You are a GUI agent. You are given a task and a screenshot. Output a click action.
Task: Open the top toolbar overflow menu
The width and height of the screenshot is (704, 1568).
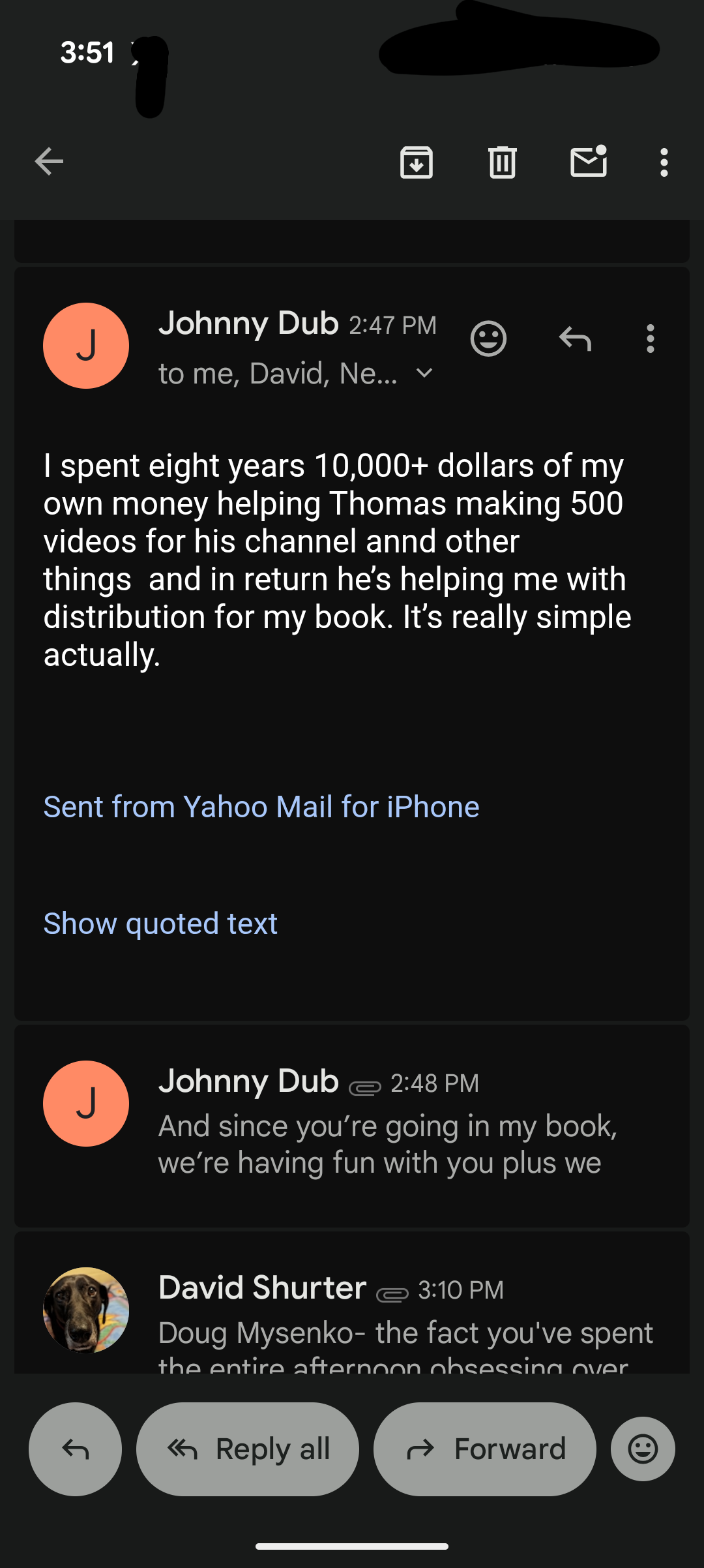pos(664,162)
